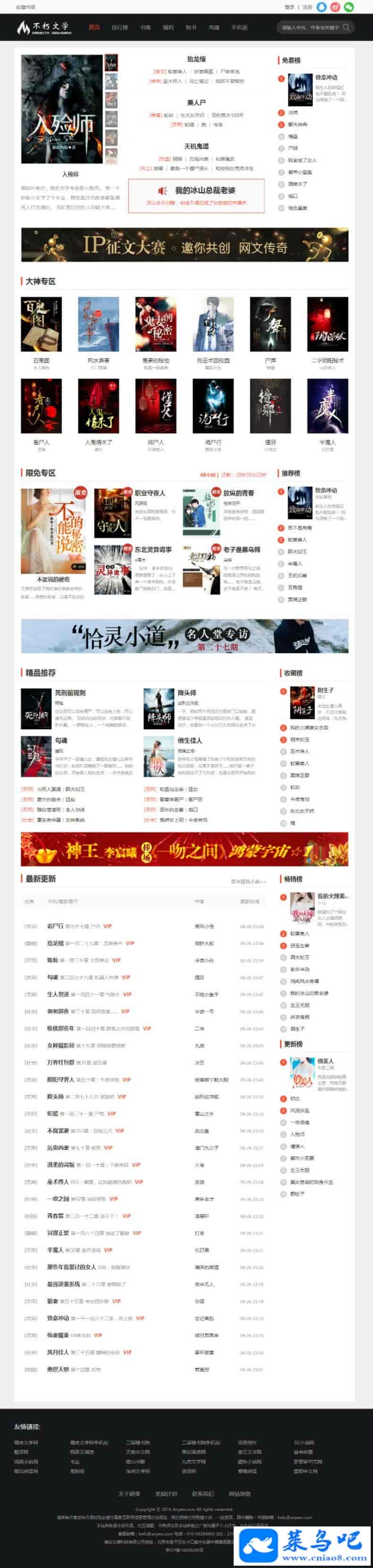This screenshot has height=1568, width=373.
Task: Open the 登录 link
Action: coord(289,7)
